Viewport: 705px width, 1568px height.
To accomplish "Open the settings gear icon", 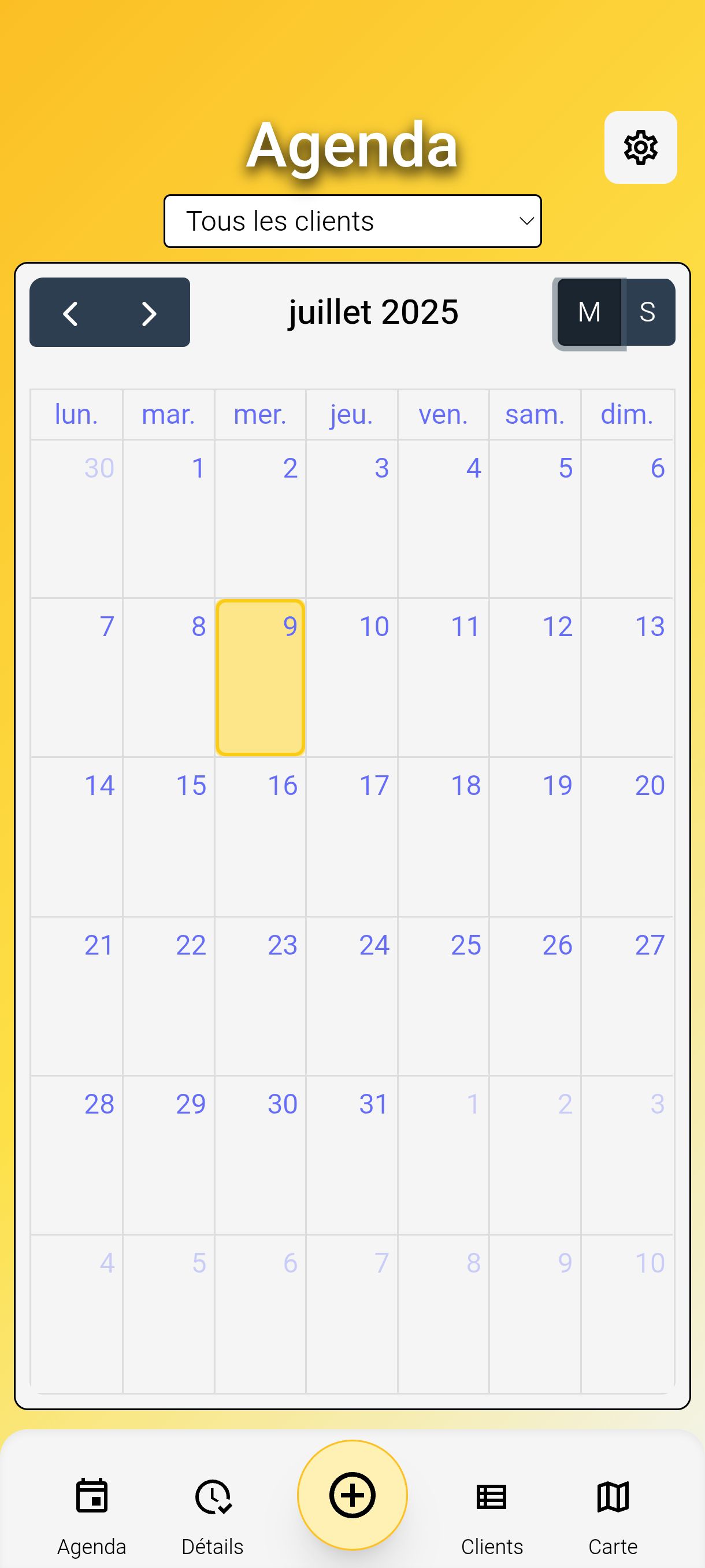I will tap(640, 147).
